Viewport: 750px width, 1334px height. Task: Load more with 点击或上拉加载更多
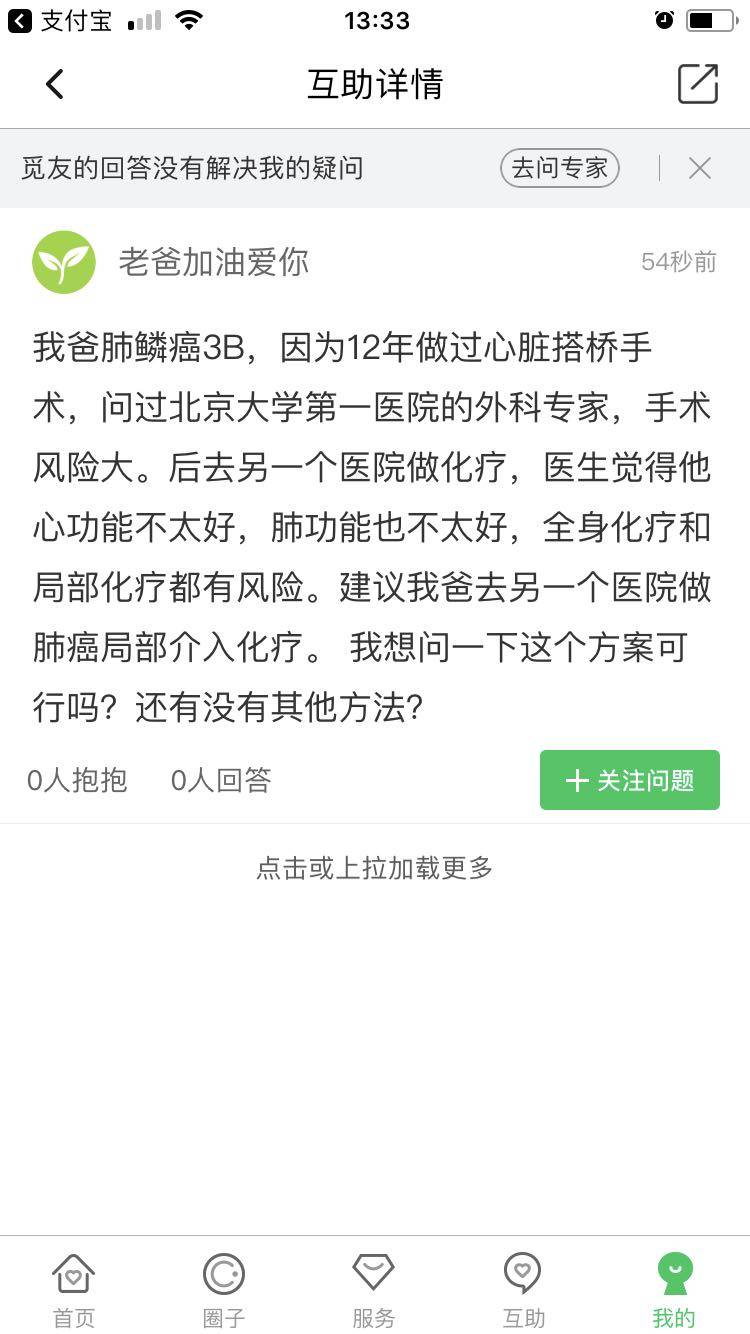tap(375, 868)
